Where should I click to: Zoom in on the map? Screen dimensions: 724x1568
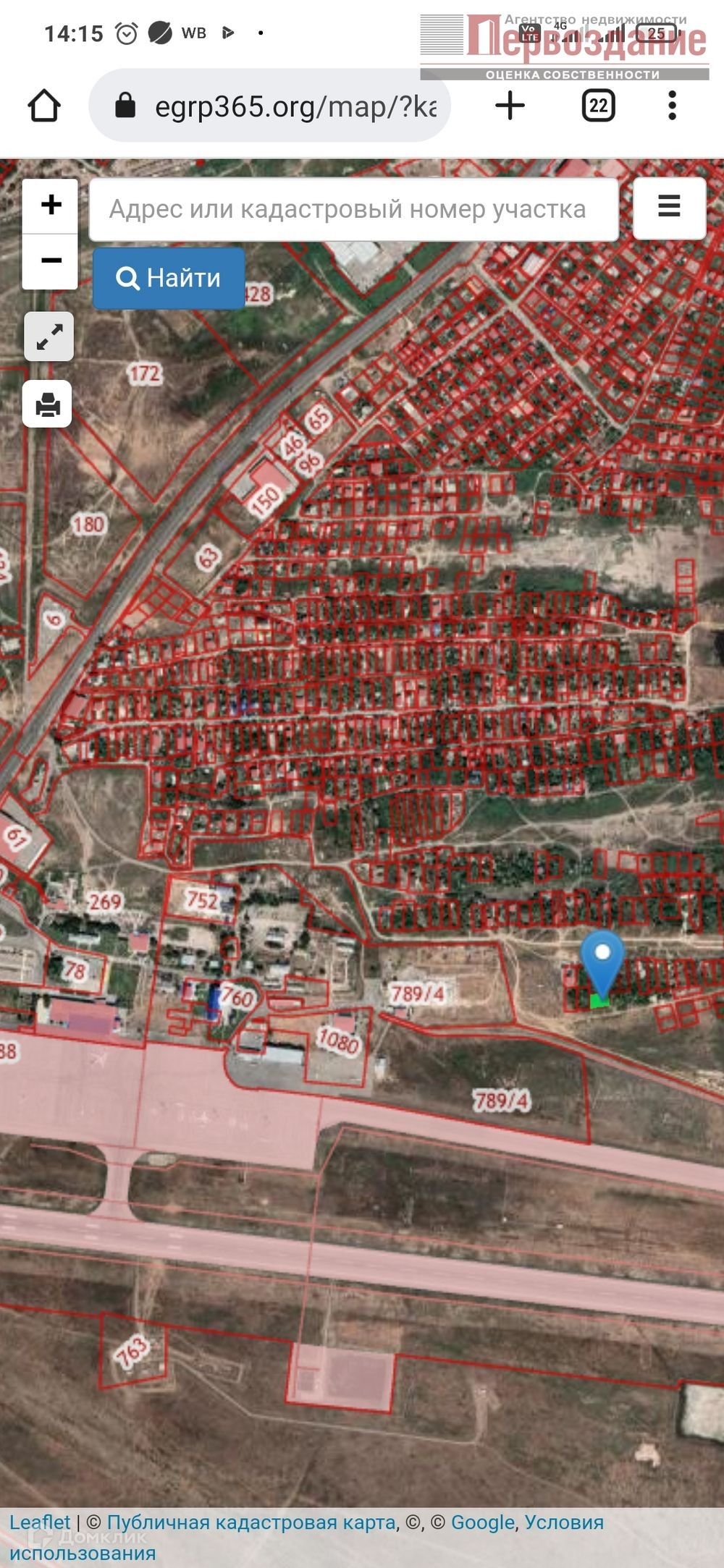(50, 205)
